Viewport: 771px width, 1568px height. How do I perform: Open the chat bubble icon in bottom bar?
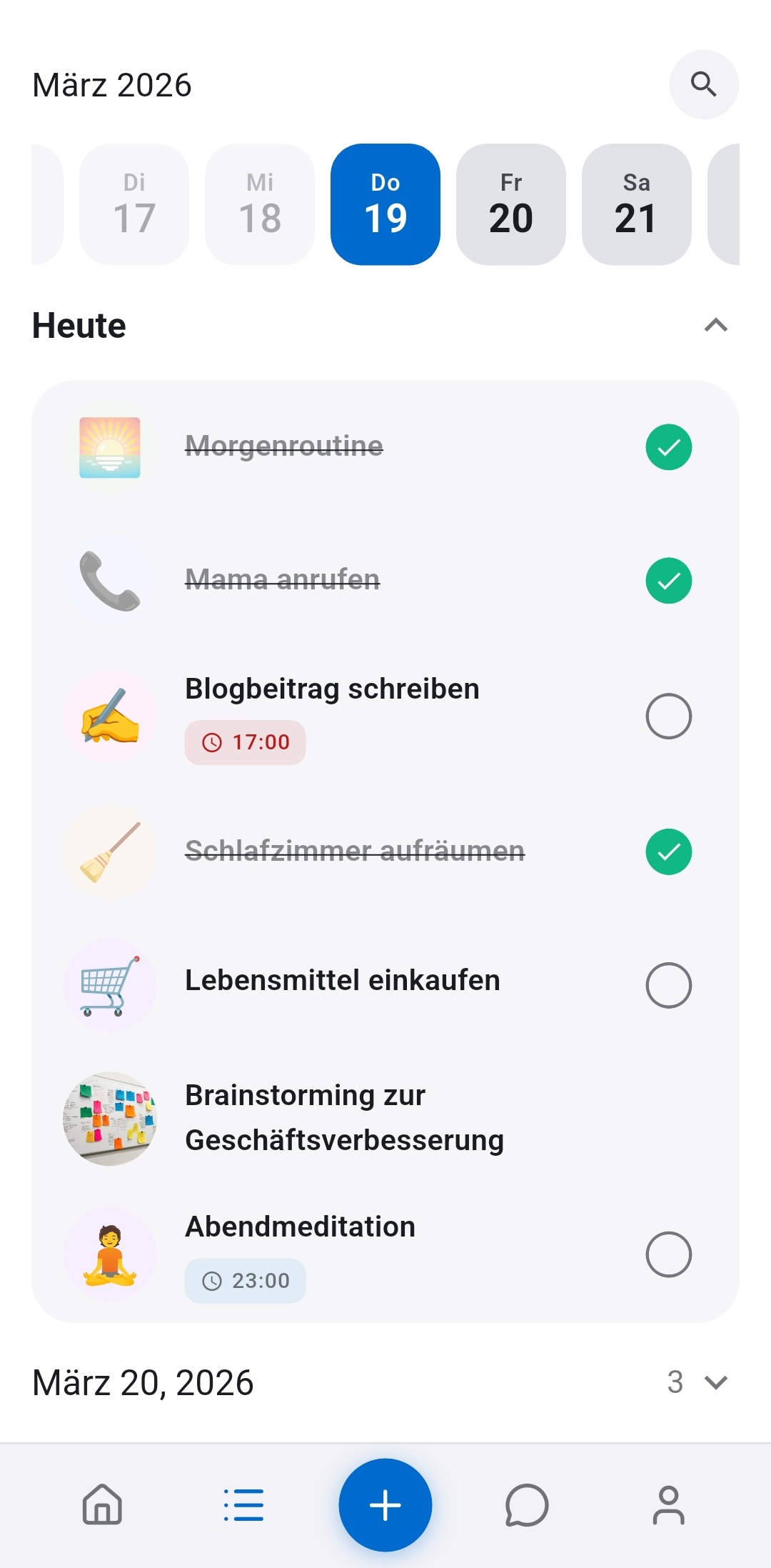click(x=526, y=1505)
